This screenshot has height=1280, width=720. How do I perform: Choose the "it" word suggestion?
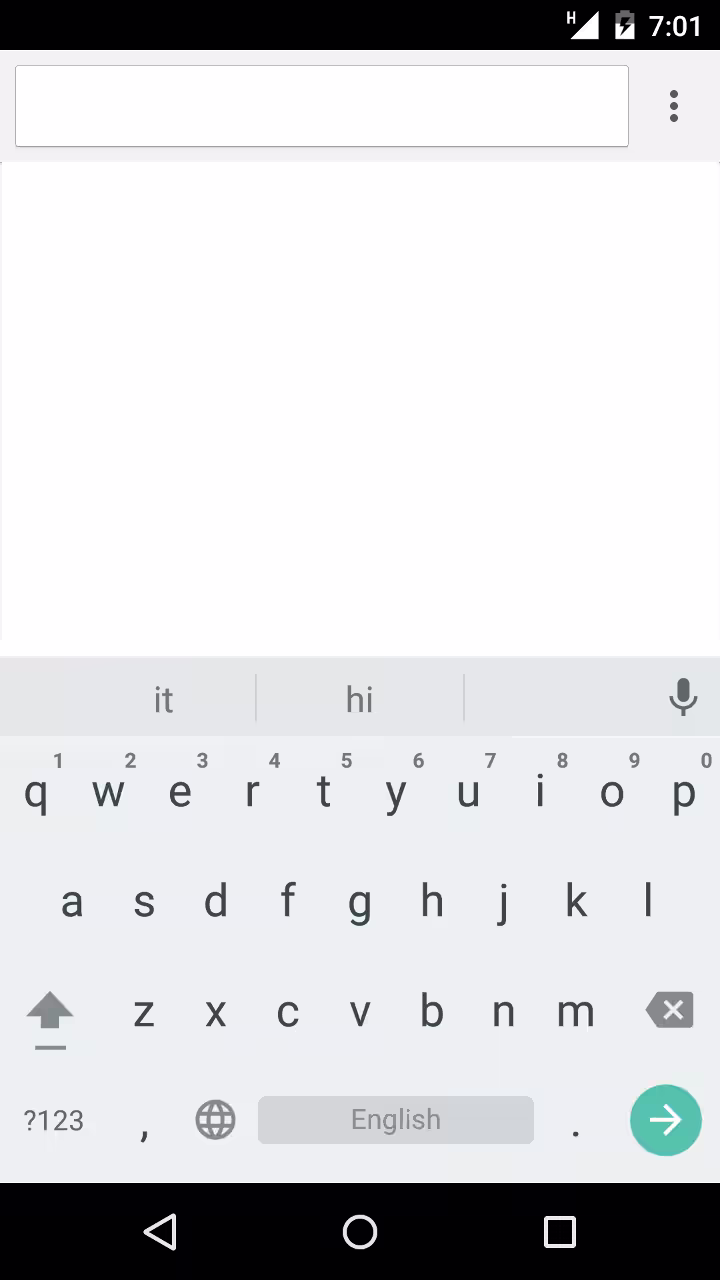(163, 699)
